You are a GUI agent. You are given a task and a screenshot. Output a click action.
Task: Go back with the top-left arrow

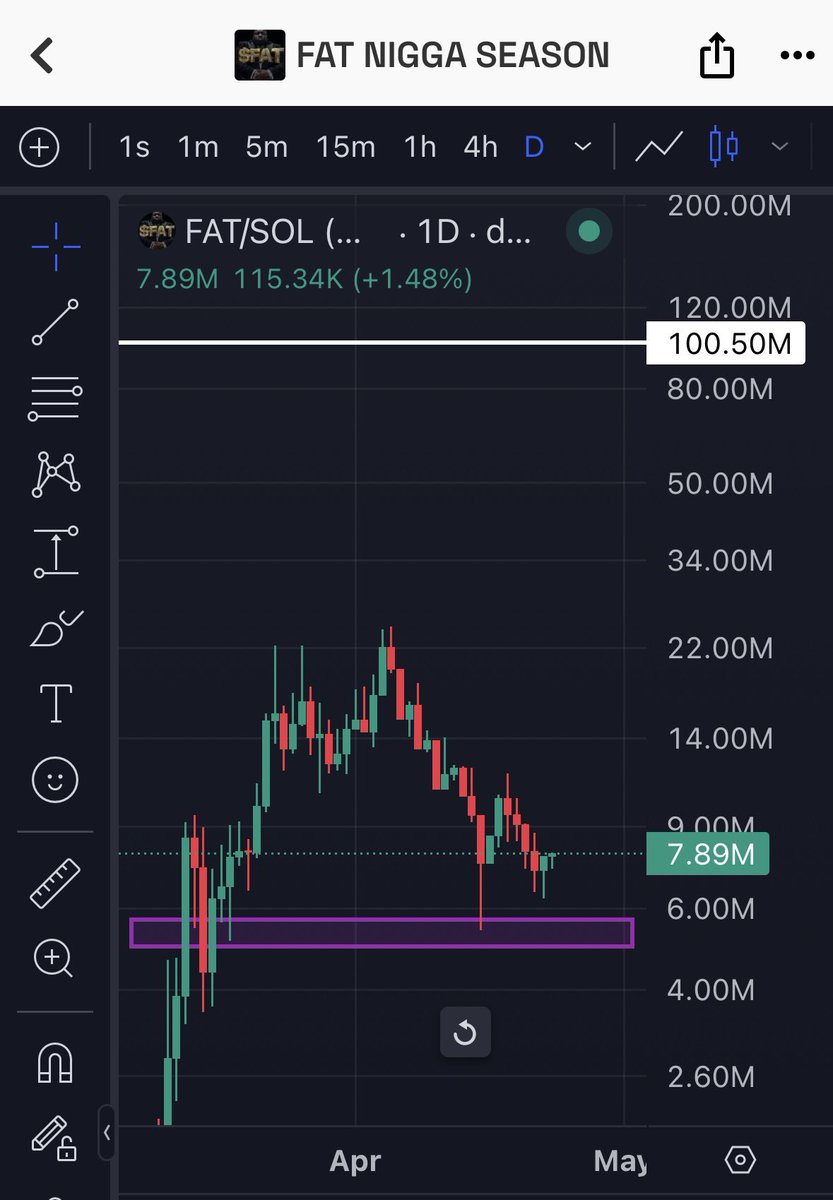point(41,55)
